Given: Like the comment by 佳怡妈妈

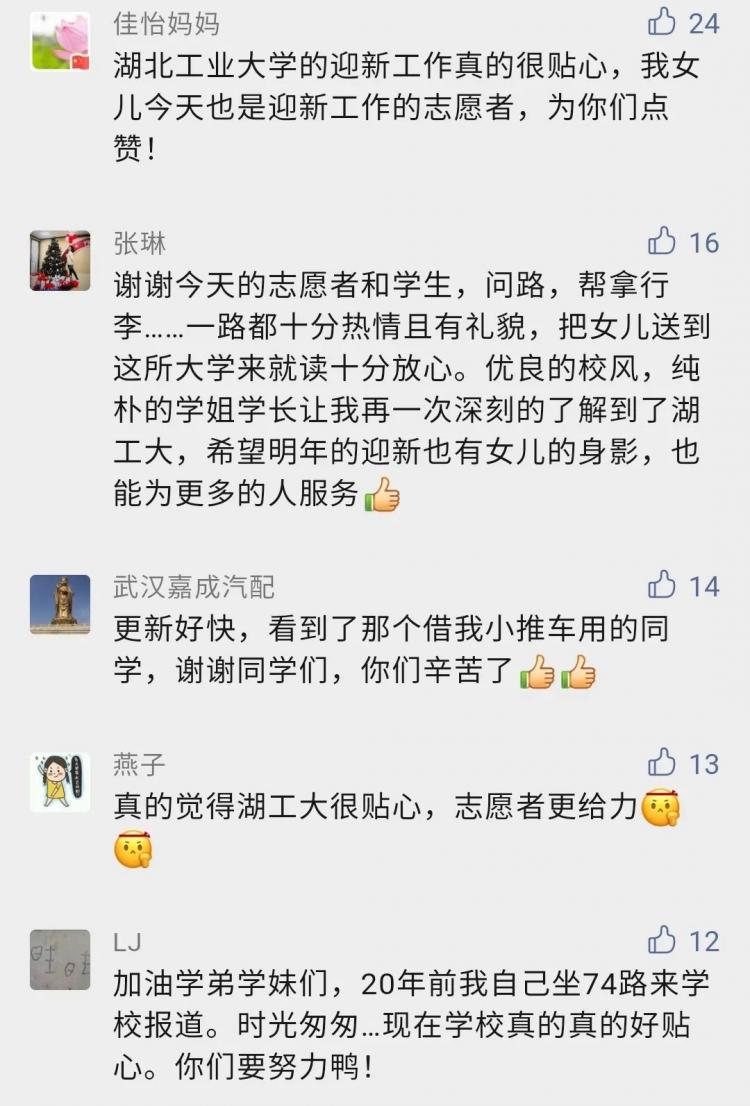Looking at the screenshot, I should click(662, 21).
